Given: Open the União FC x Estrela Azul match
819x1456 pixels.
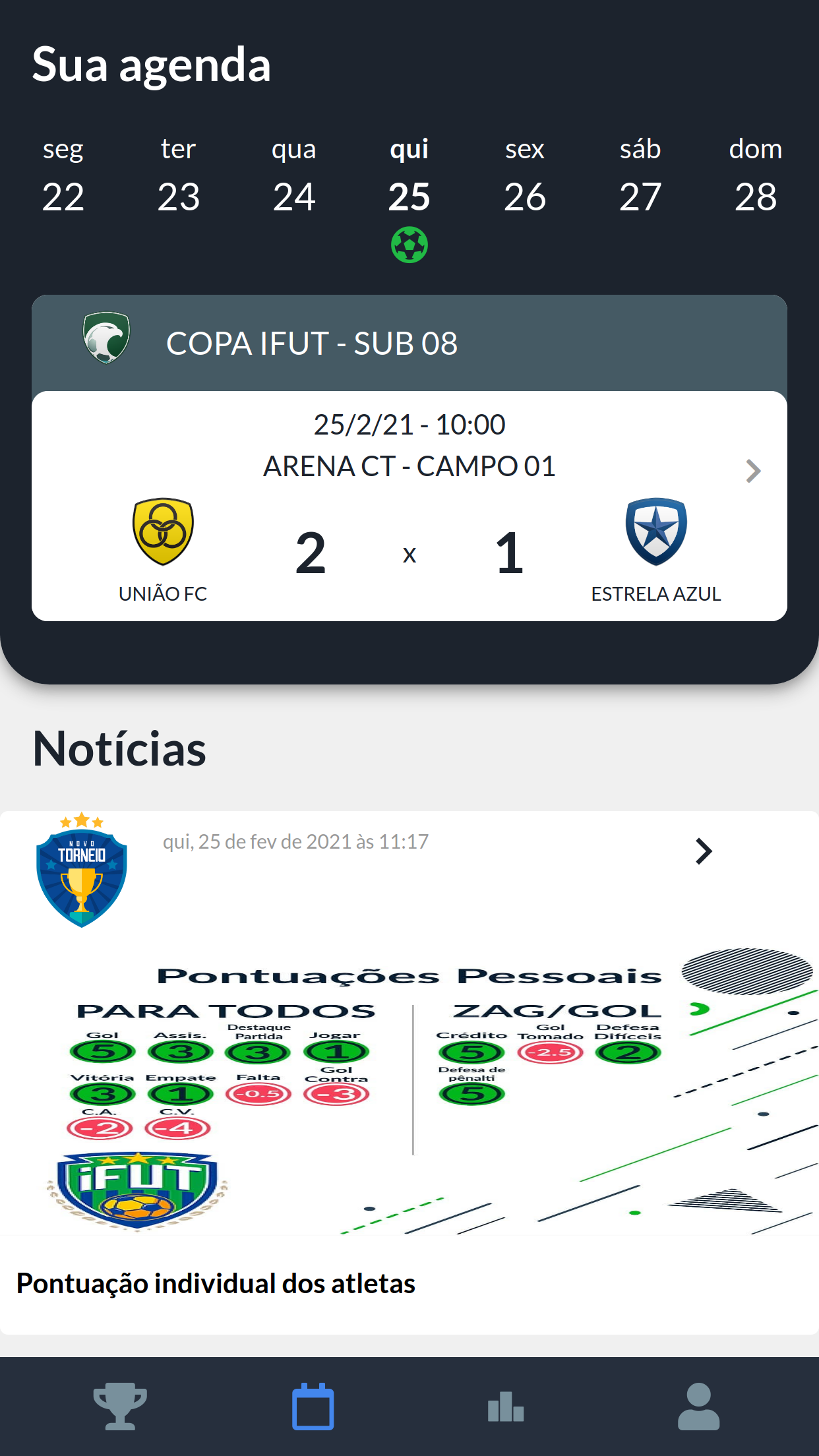Looking at the screenshot, I should 409,506.
